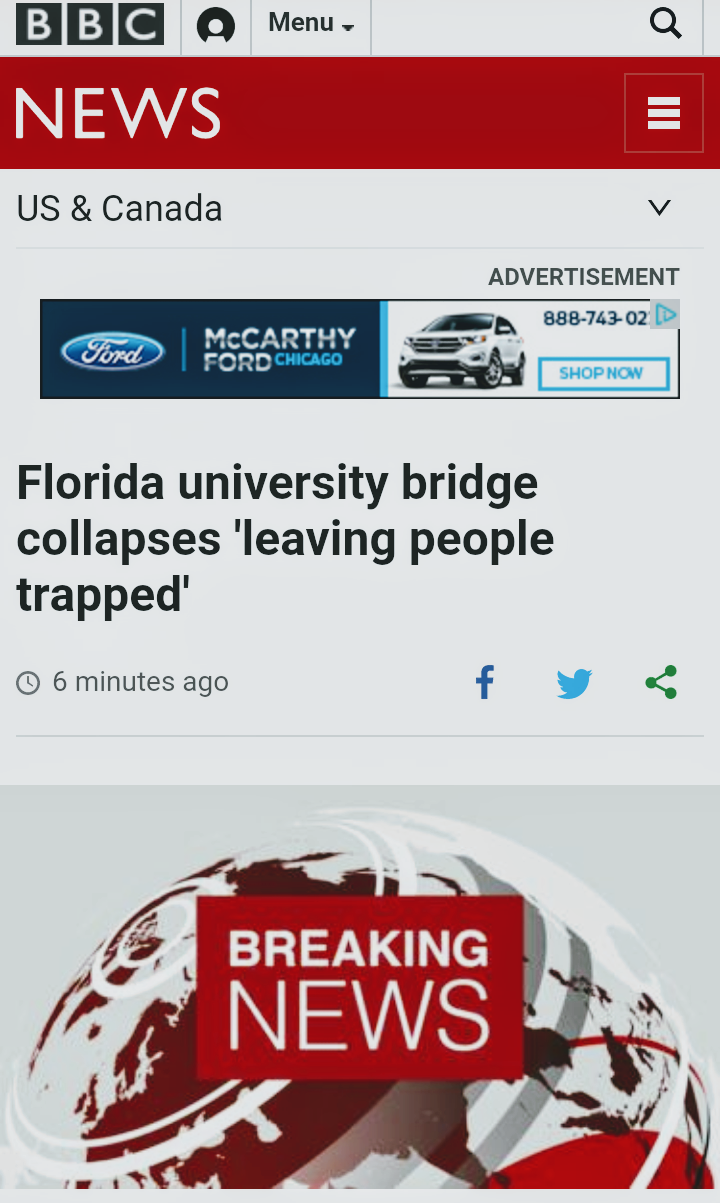Expand the US & Canada section chevron

pos(659,208)
